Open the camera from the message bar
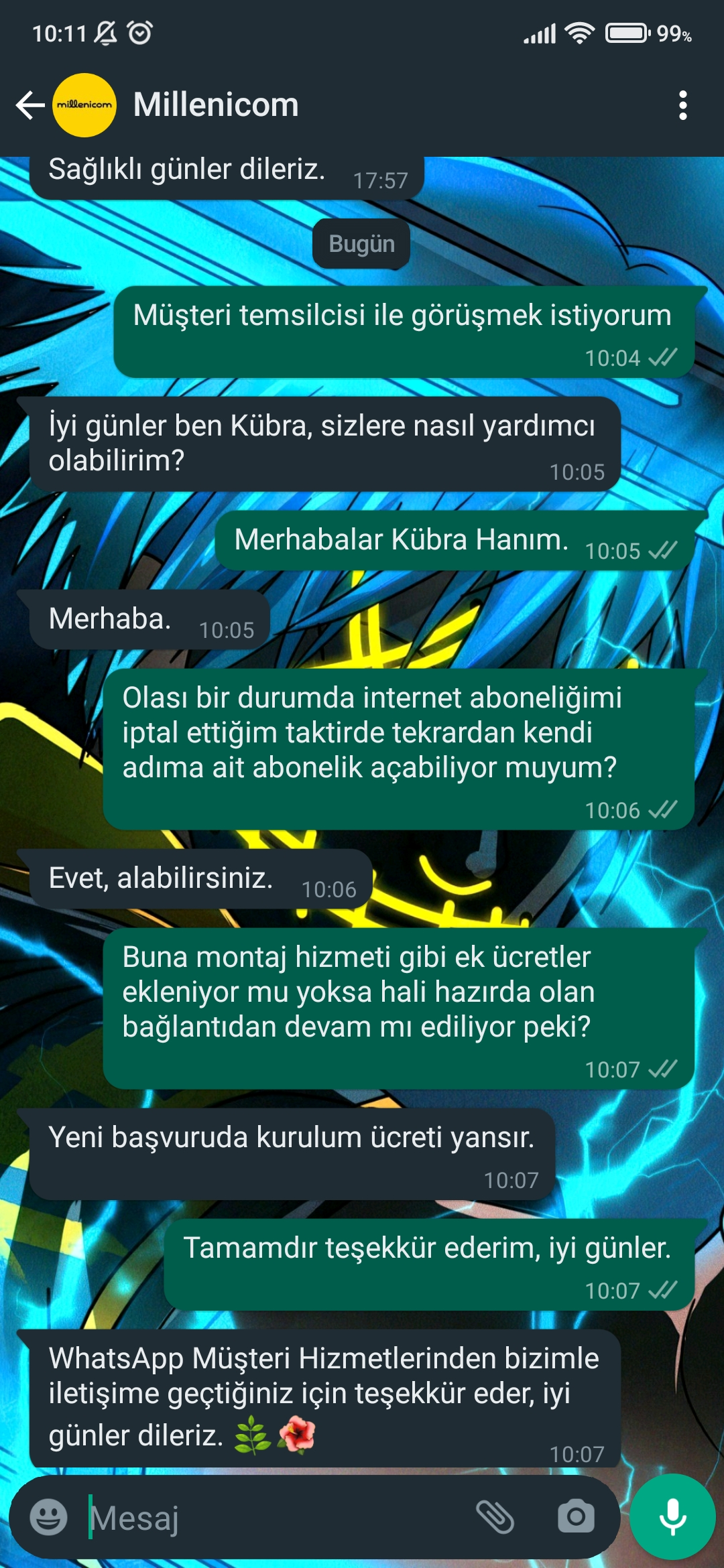The width and height of the screenshot is (724, 1568). coord(576,1517)
